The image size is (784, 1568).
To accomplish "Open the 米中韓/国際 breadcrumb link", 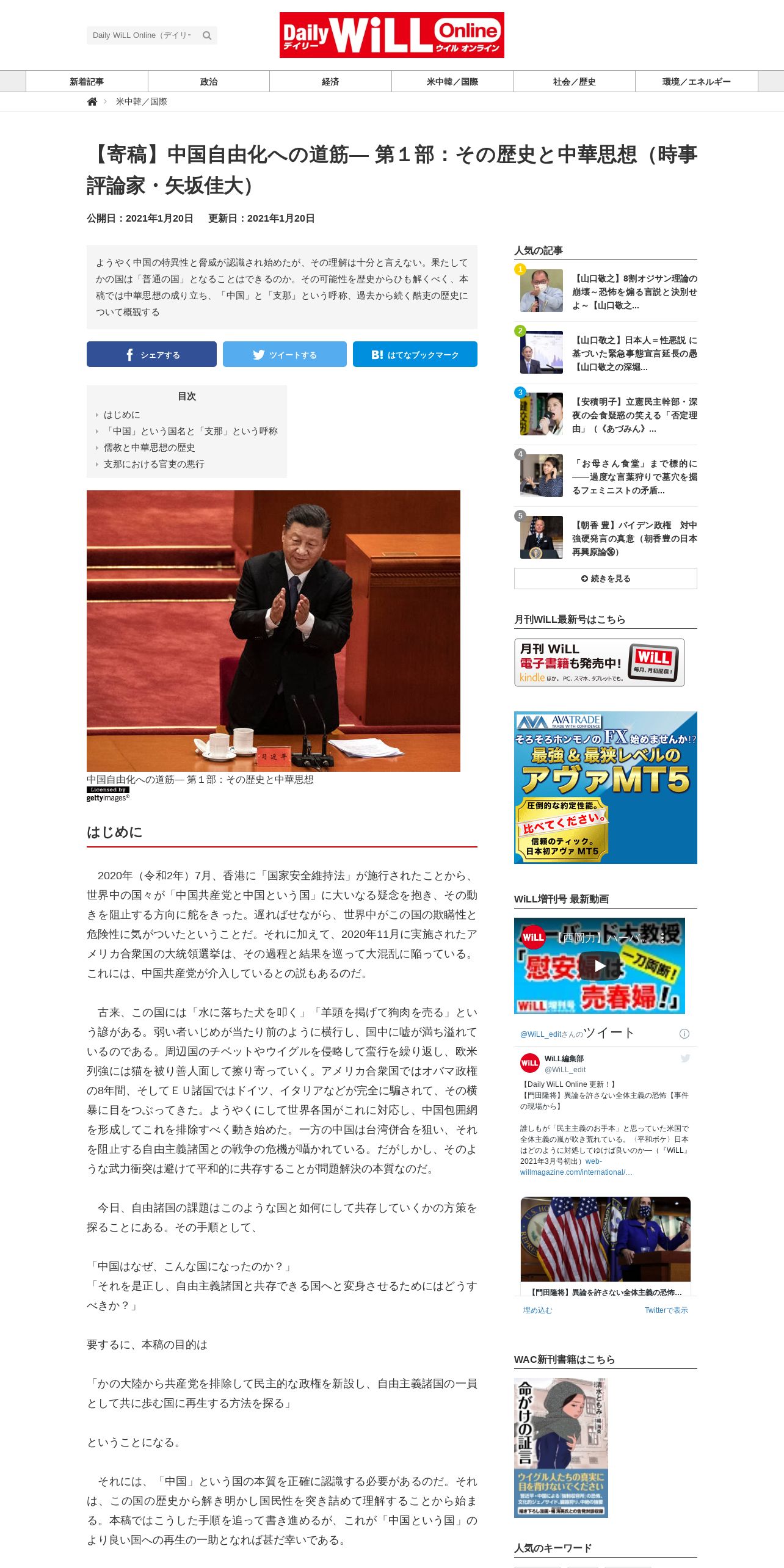I will click(141, 101).
